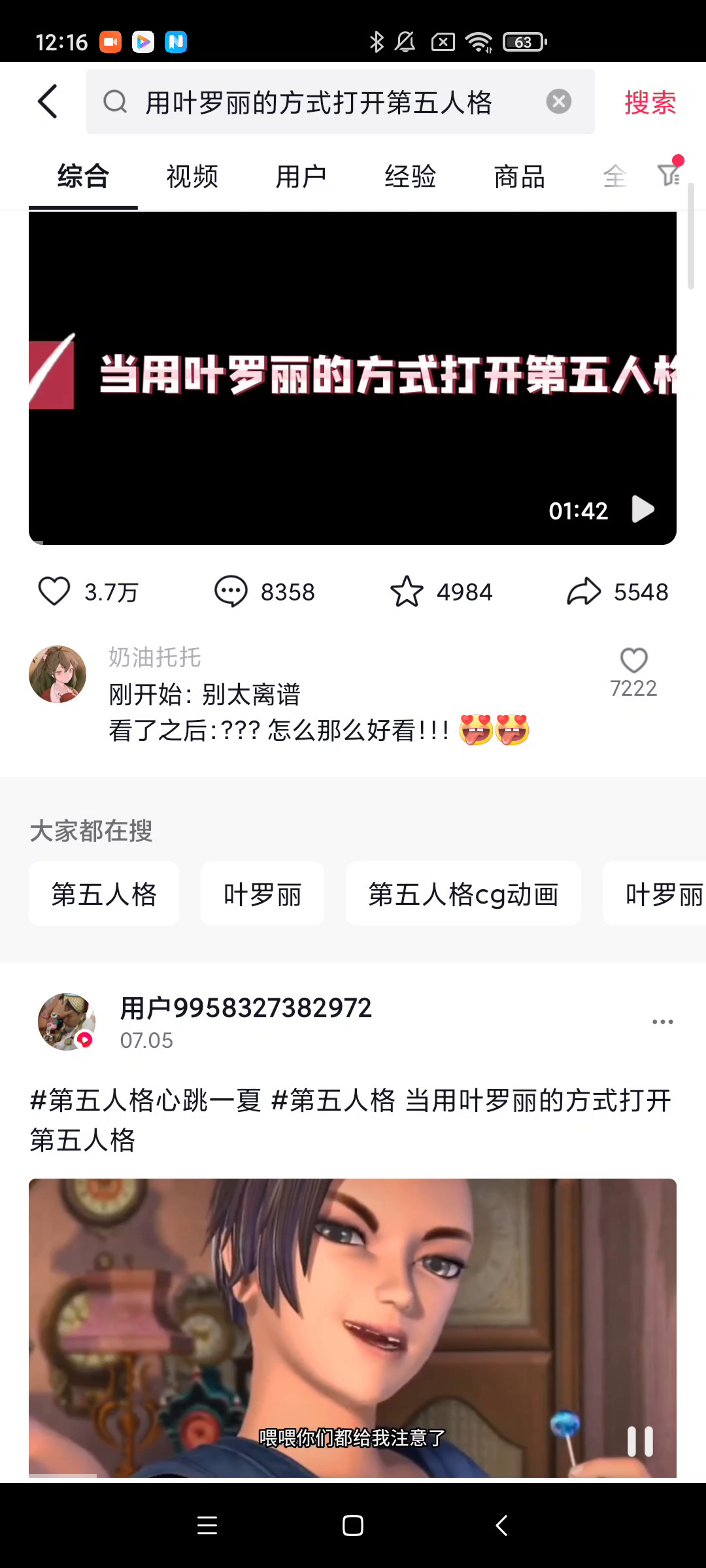Image resolution: width=706 pixels, height=1568 pixels.
Task: Clear the search query text
Action: (558, 102)
